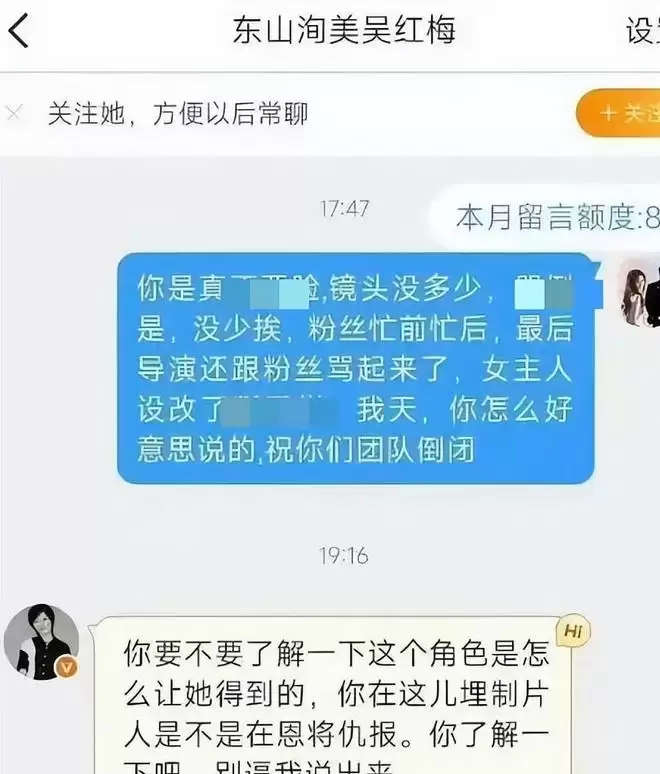Open my own avatar beside the blue message
Image resolution: width=660 pixels, height=774 pixels.
pyautogui.click(x=640, y=292)
